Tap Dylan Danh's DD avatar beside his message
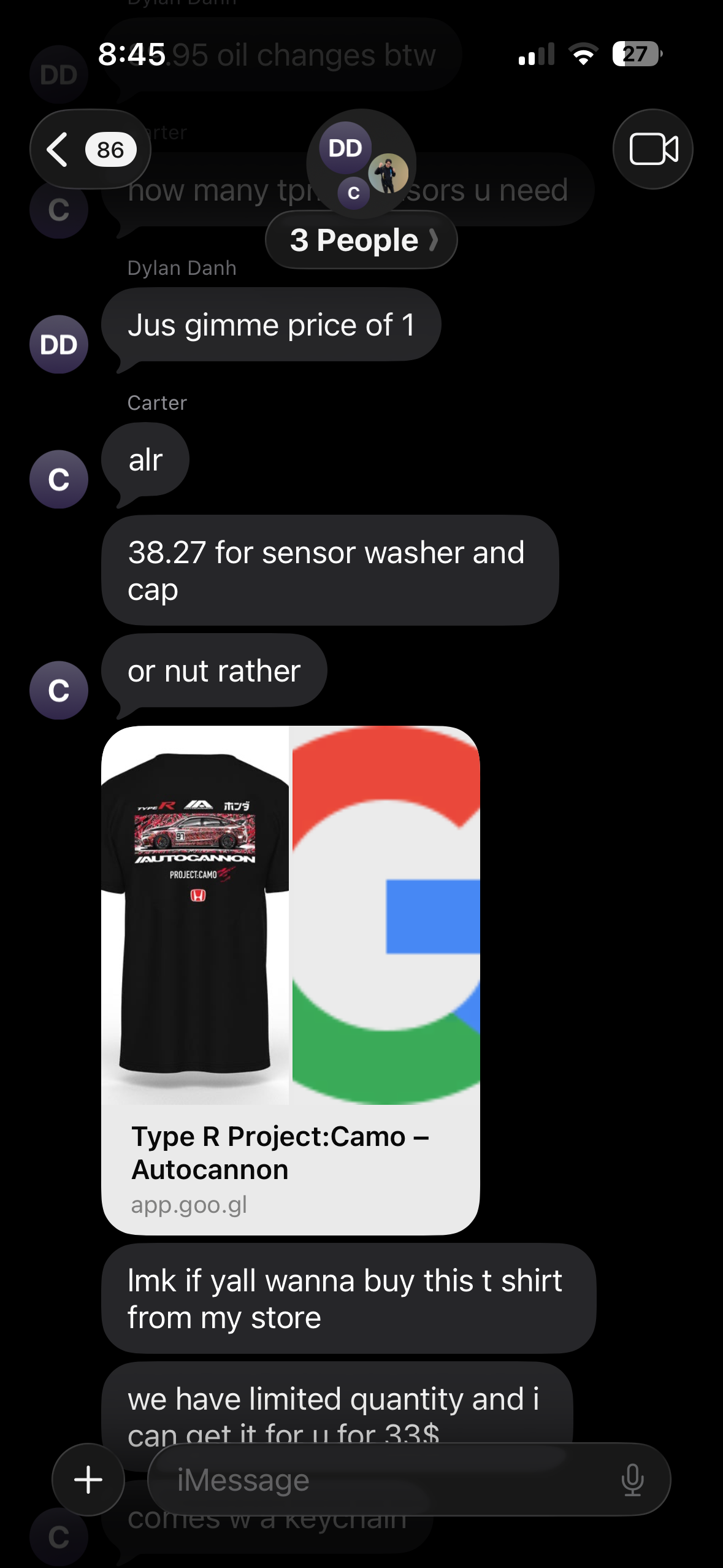 point(59,344)
